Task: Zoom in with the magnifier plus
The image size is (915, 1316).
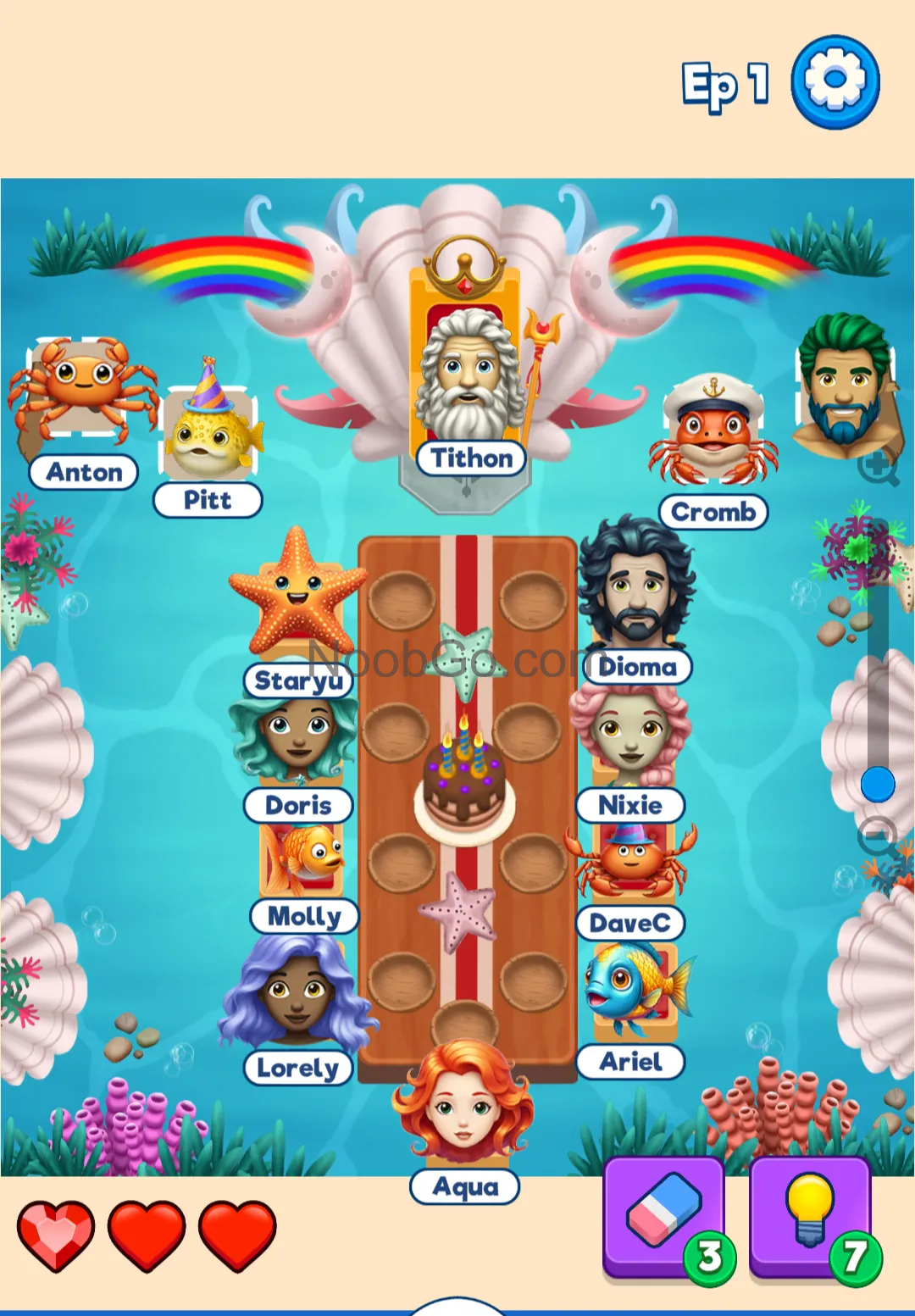Action: tap(878, 468)
